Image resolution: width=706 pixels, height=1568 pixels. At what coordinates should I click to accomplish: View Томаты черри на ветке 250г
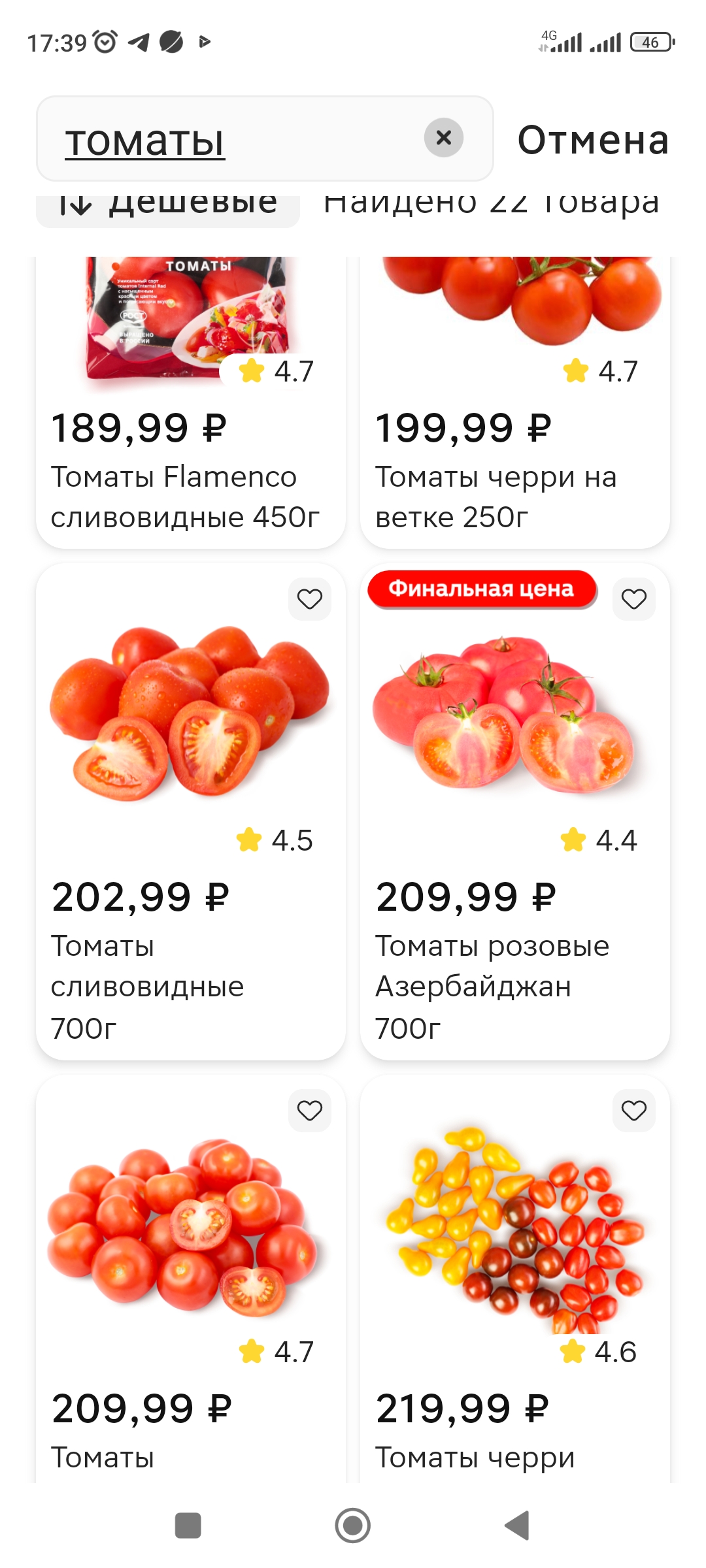coord(514,457)
